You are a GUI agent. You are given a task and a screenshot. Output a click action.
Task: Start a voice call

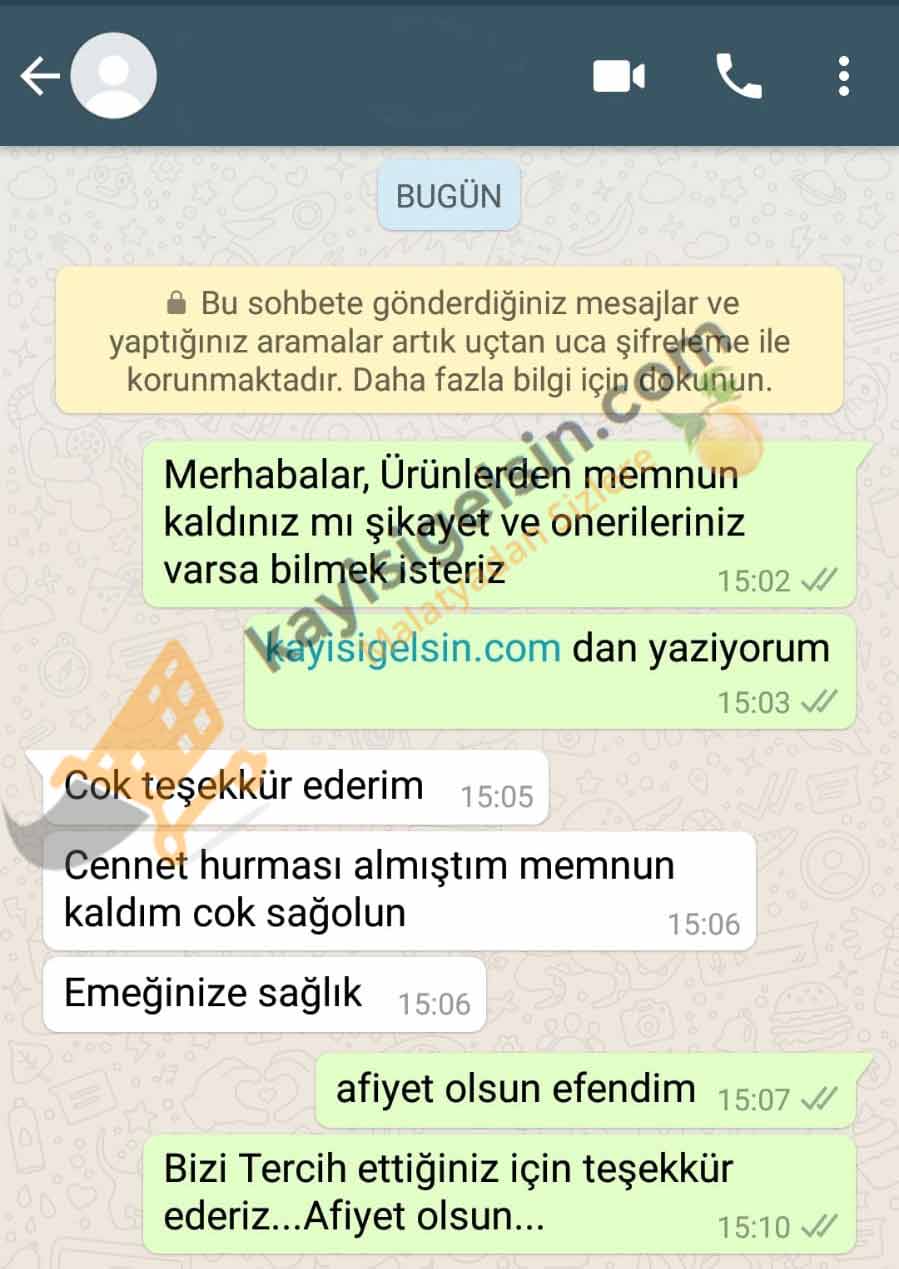(x=739, y=76)
